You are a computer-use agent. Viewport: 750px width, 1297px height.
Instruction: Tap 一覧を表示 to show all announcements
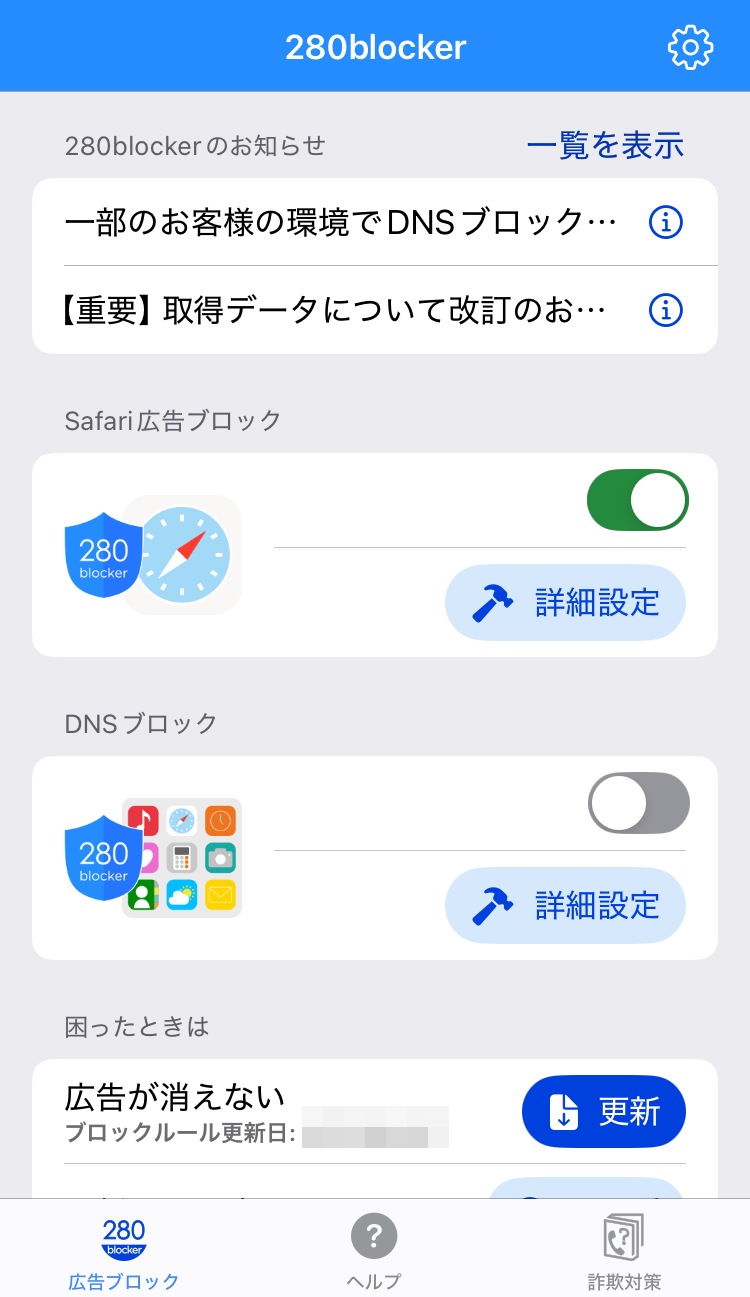(x=605, y=146)
